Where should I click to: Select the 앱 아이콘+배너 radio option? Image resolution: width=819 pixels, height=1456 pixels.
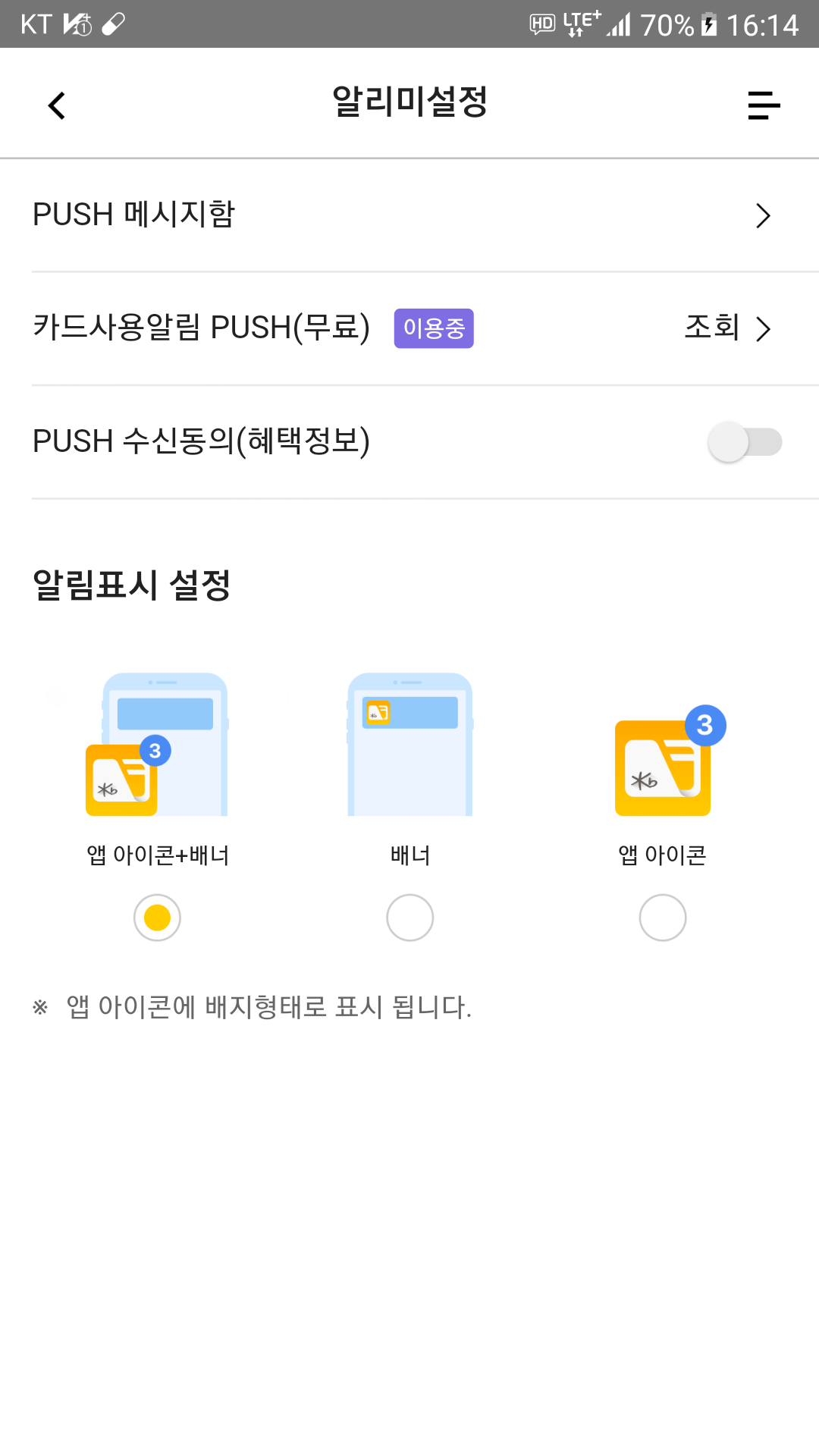157,918
